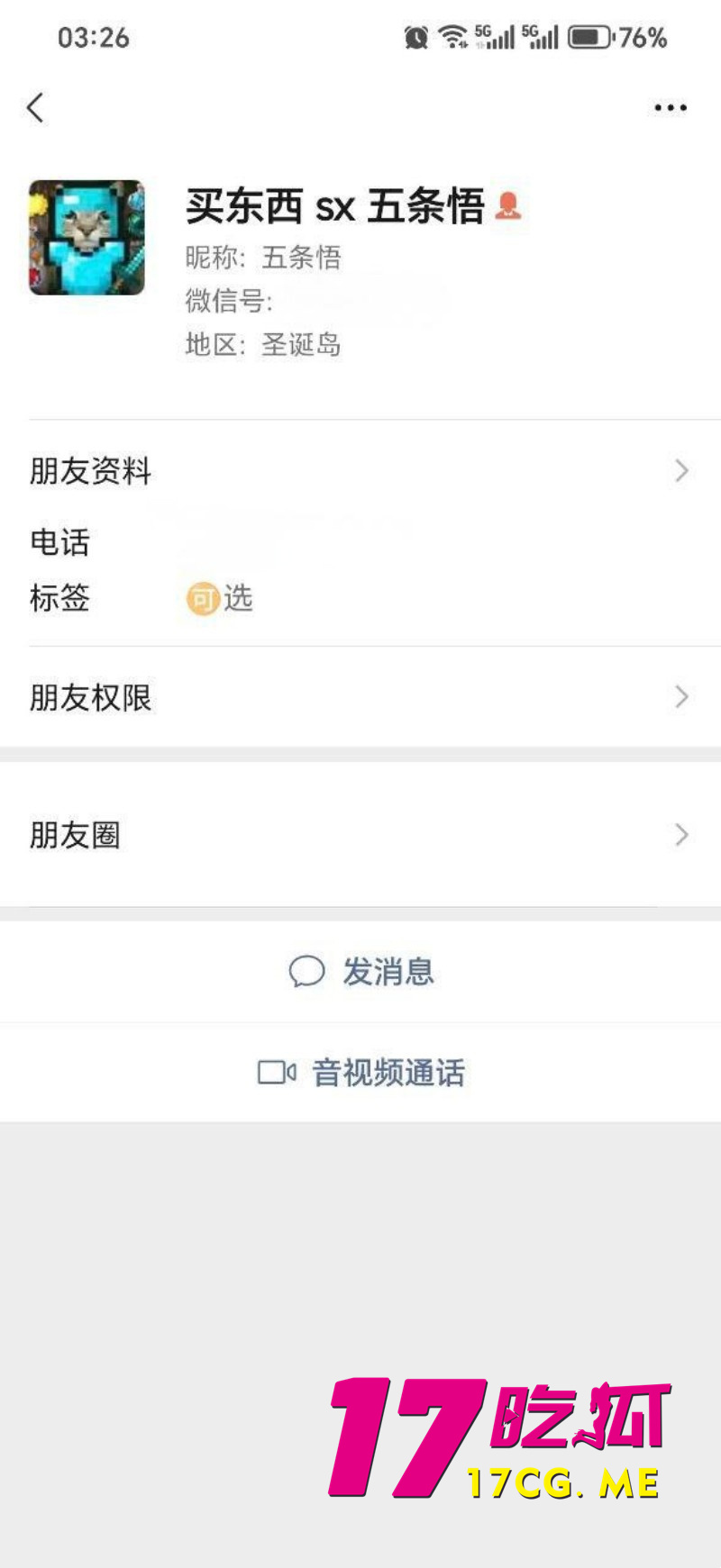Switch to the 朋友圈 (Moments) section

click(x=76, y=835)
